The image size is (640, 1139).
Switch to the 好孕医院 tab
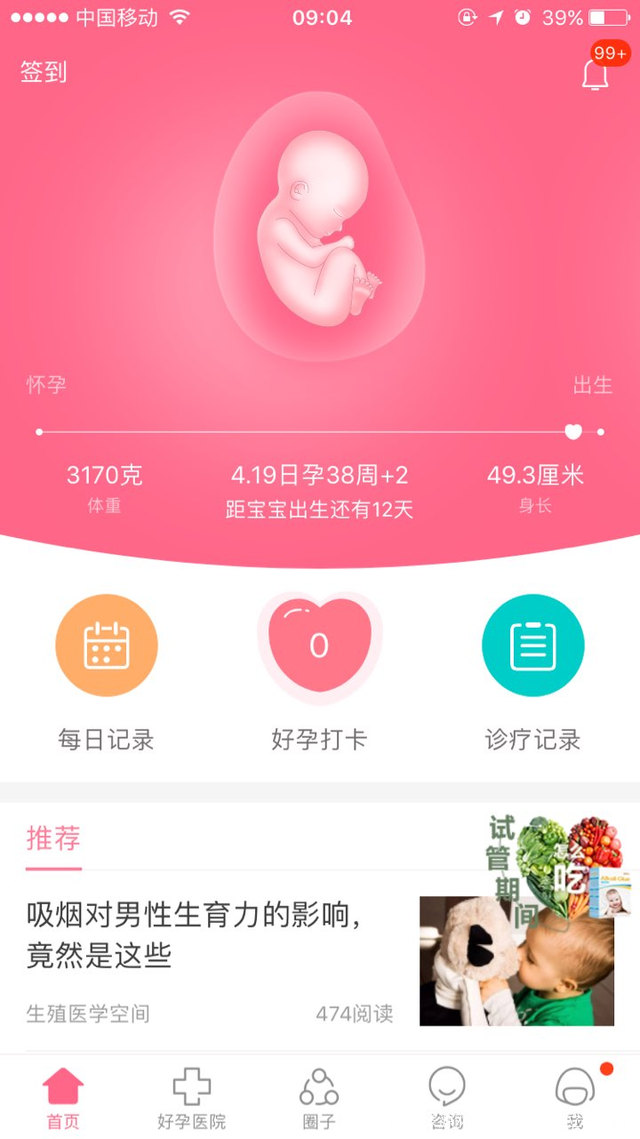191,1097
